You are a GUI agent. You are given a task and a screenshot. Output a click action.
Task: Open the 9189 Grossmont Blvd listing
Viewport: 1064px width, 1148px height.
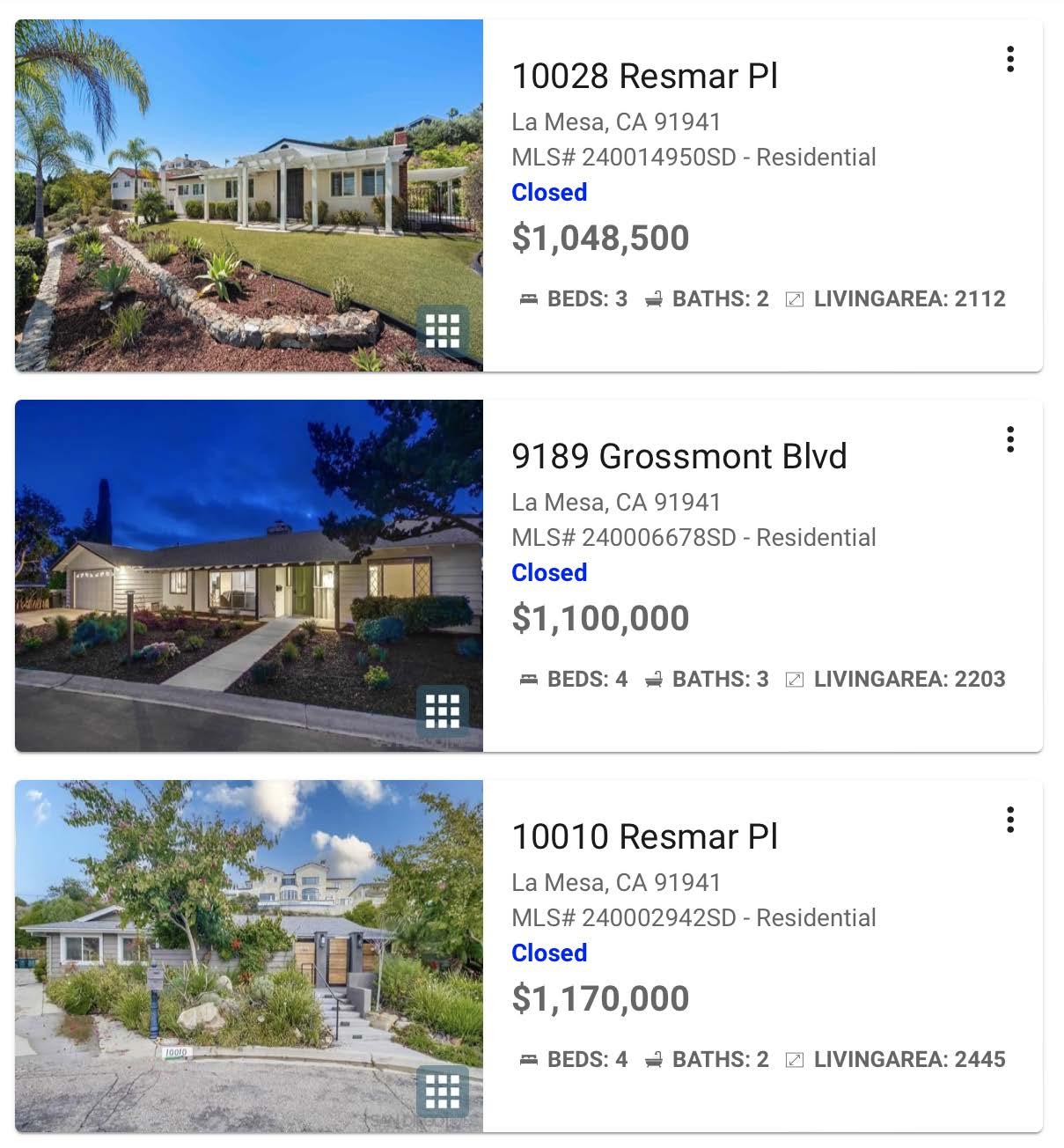tap(679, 456)
